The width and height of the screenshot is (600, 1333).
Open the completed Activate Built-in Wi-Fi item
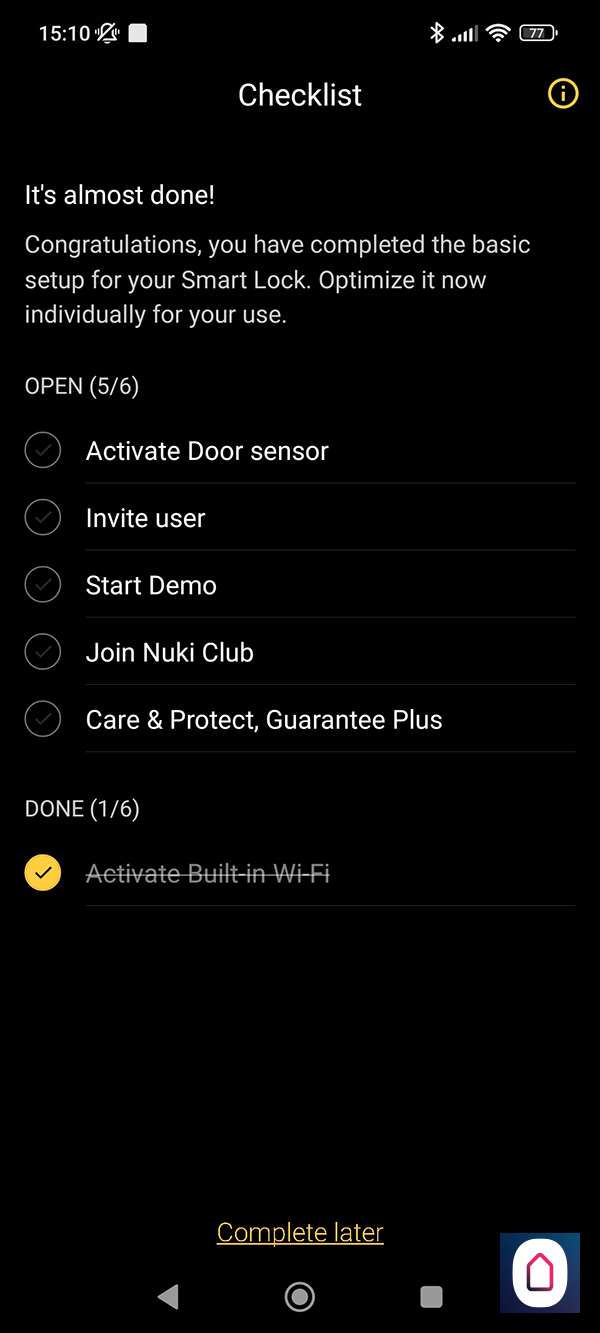[208, 873]
